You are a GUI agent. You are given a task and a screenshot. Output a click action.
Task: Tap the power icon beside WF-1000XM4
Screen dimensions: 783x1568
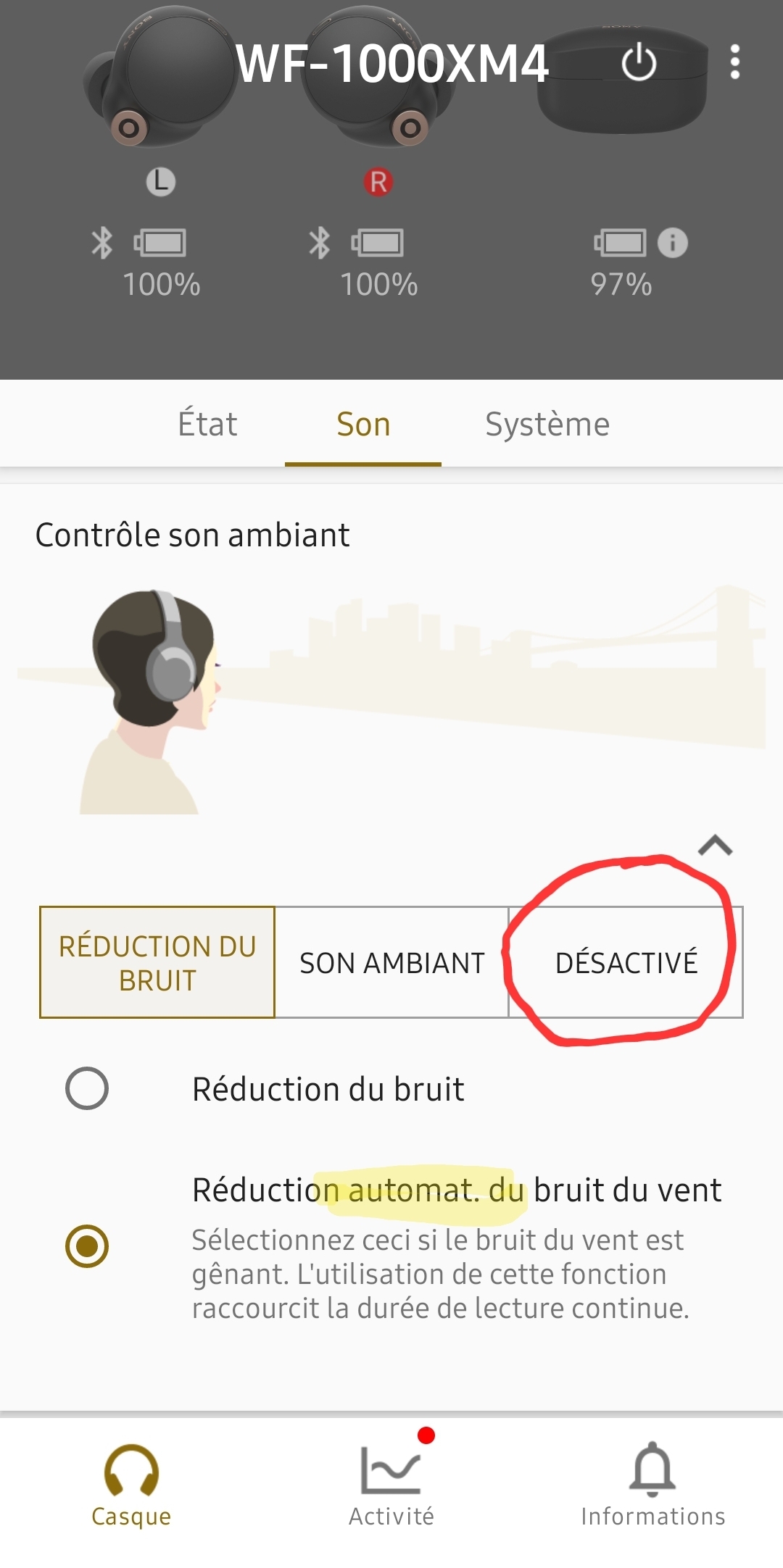[x=639, y=62]
